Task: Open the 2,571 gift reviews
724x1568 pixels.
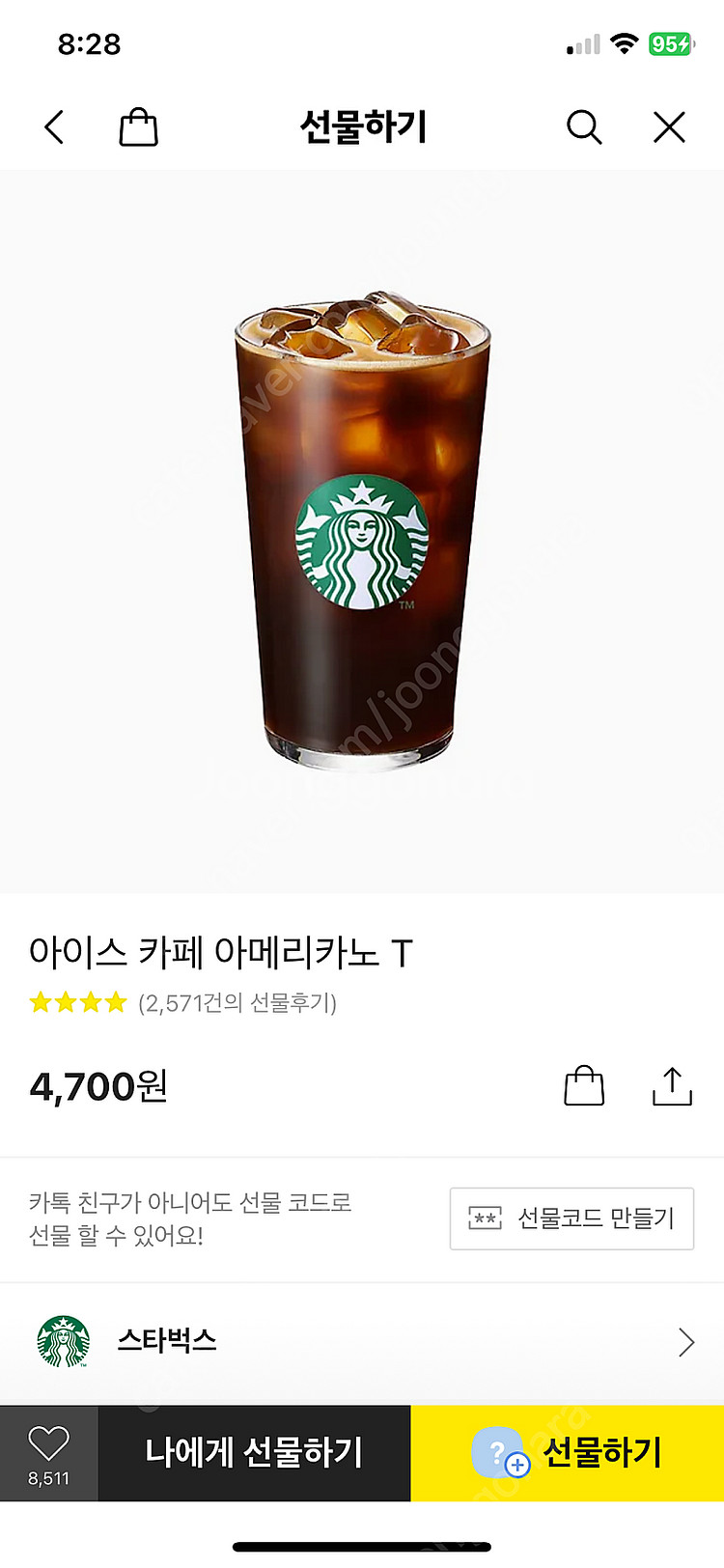Action: point(237,1003)
